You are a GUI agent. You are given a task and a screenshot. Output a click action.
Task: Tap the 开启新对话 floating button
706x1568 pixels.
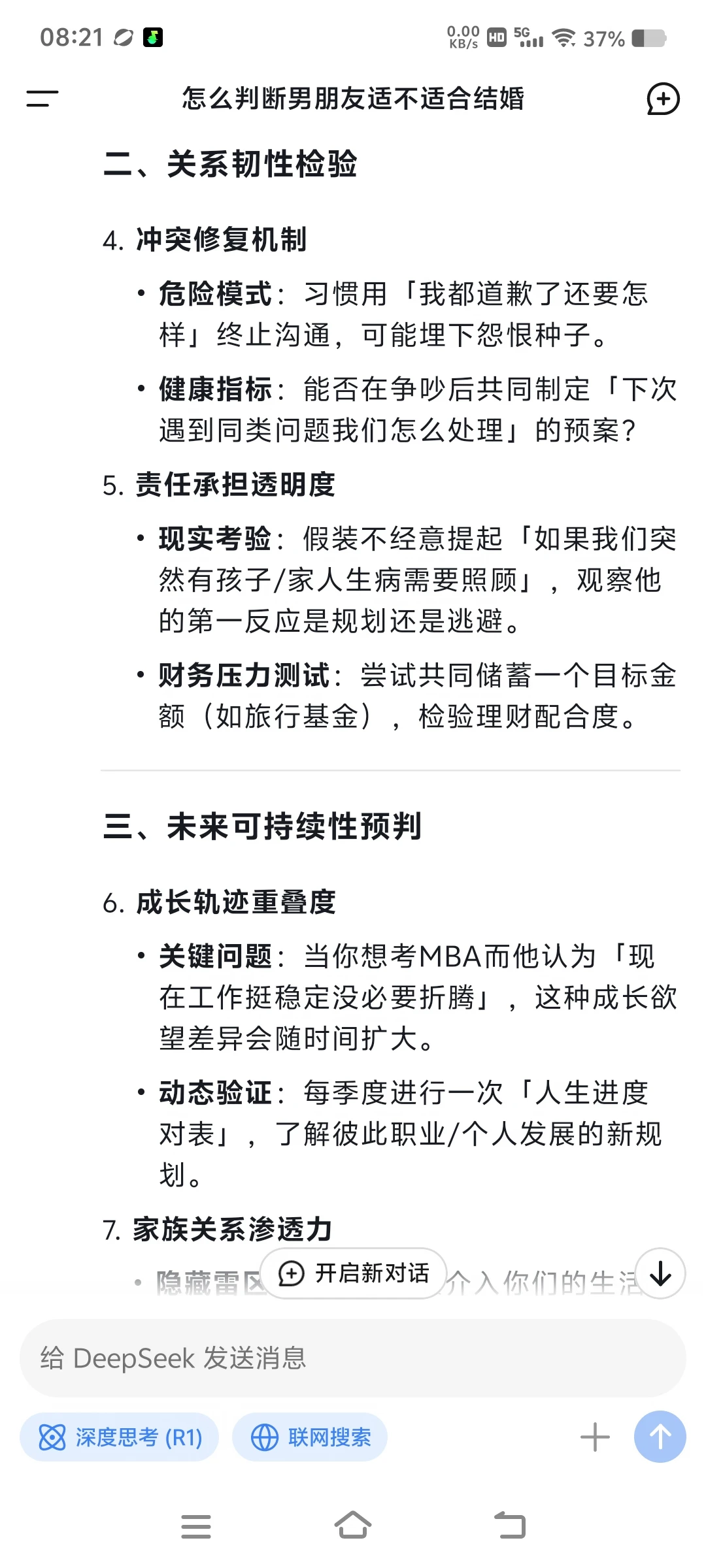click(x=354, y=1273)
